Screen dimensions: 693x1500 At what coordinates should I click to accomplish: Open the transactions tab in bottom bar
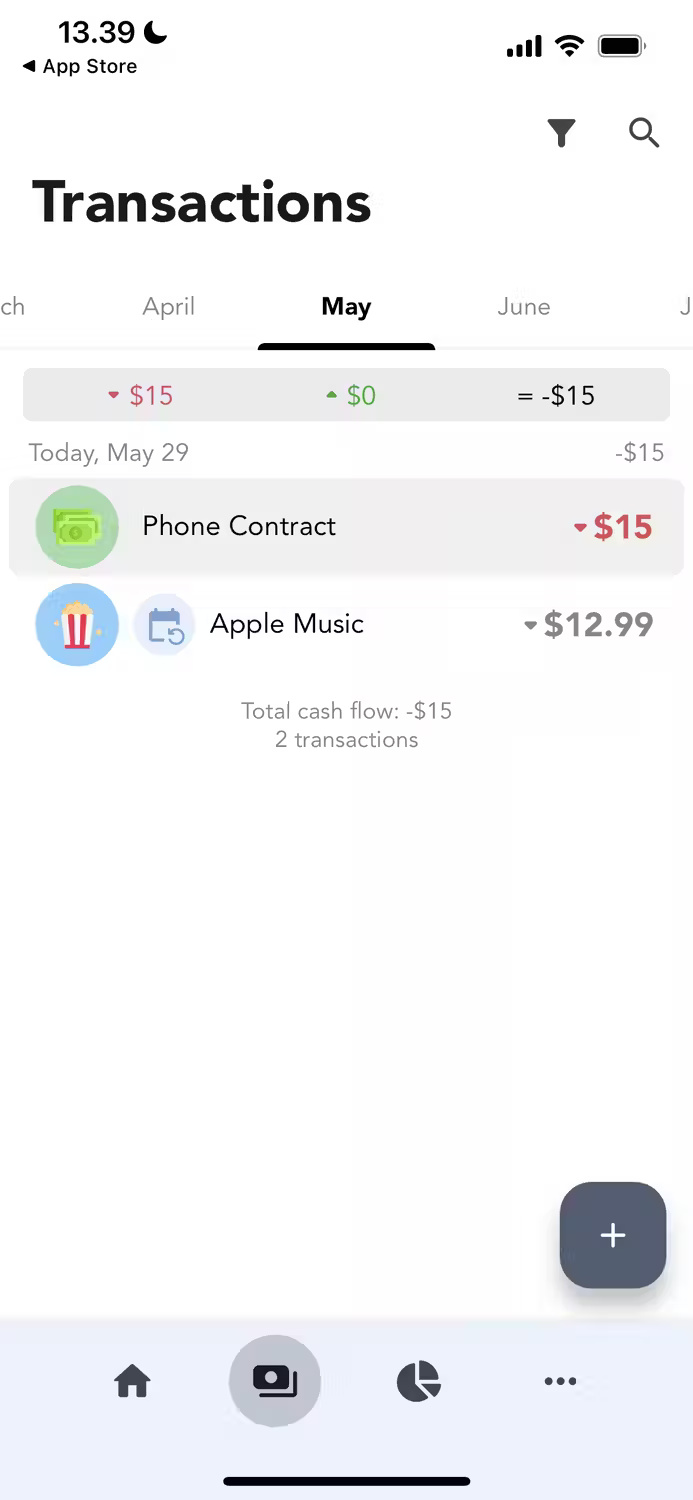coord(275,1381)
